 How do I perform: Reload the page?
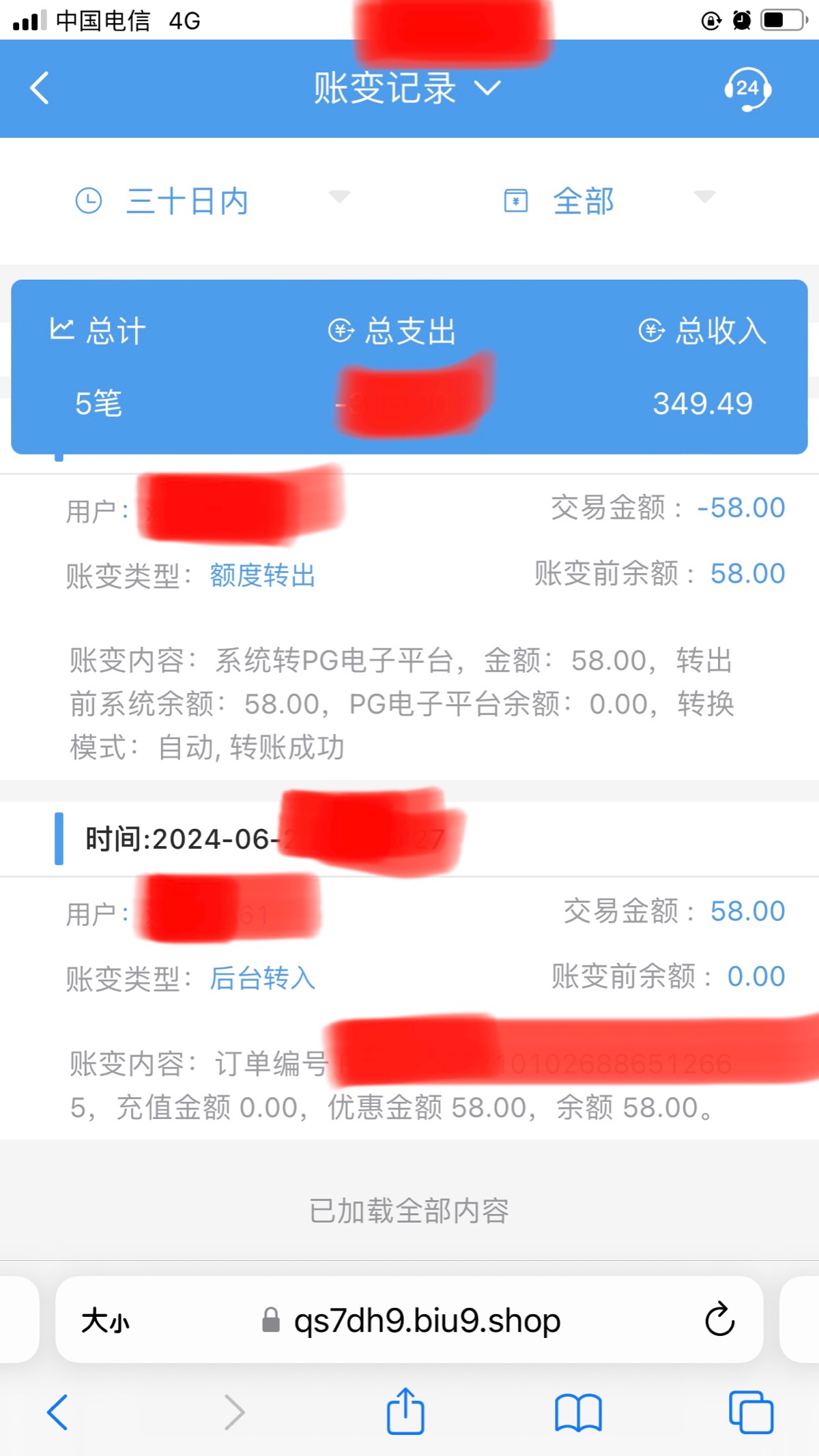[x=719, y=1320]
